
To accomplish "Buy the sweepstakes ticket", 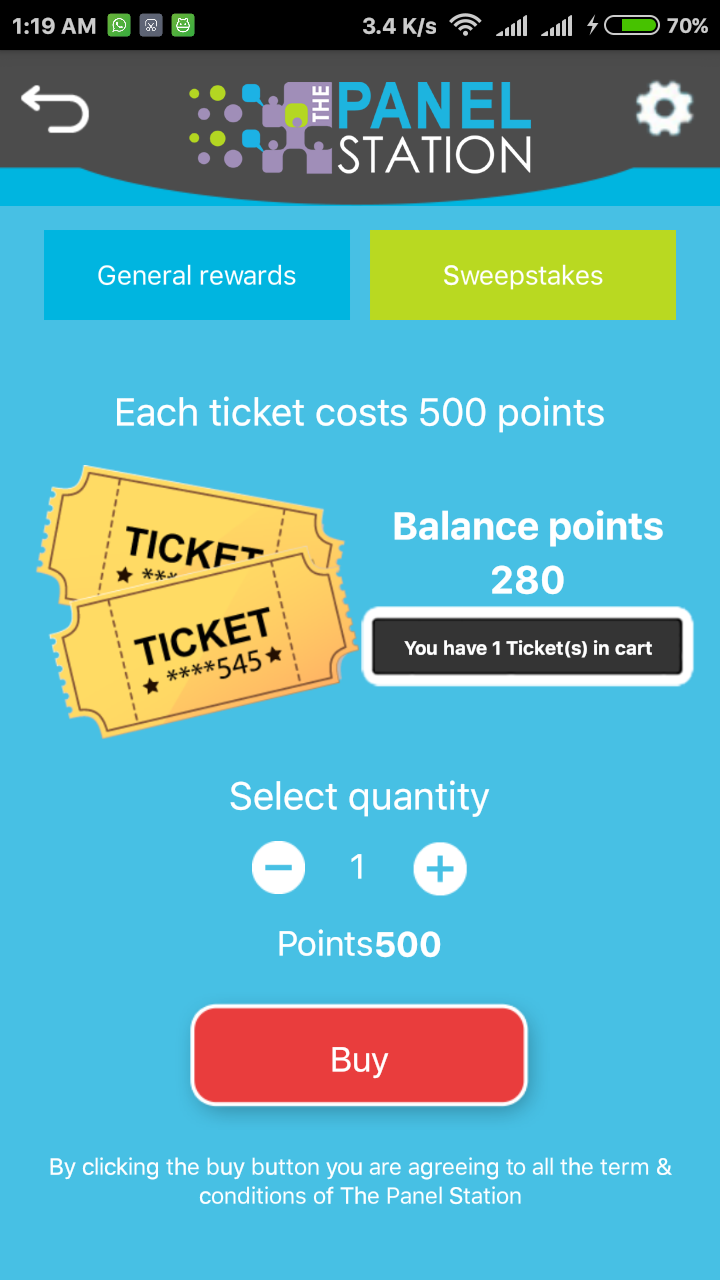I will click(x=359, y=1056).
